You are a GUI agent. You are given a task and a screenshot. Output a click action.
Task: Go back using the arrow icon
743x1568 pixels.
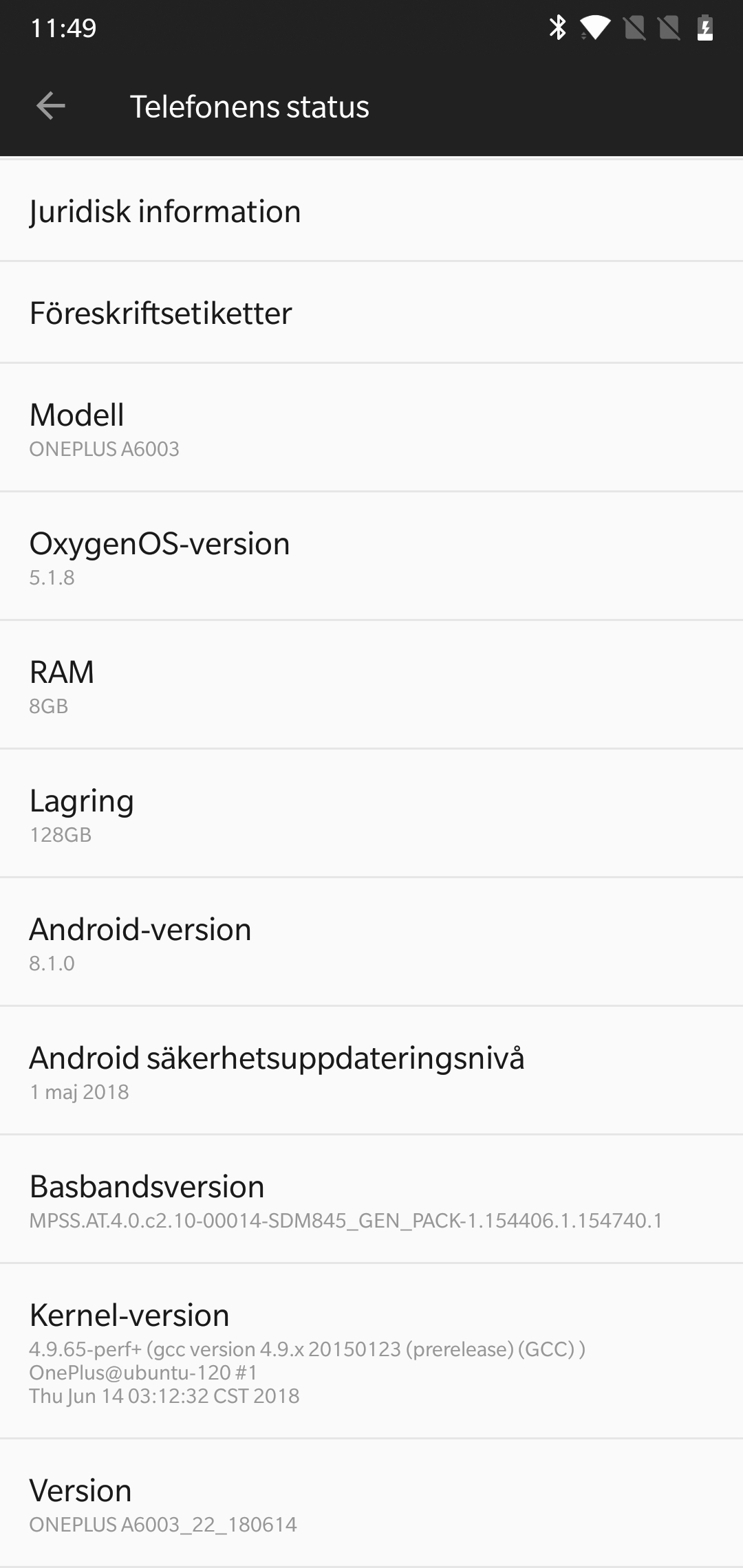tap(51, 107)
